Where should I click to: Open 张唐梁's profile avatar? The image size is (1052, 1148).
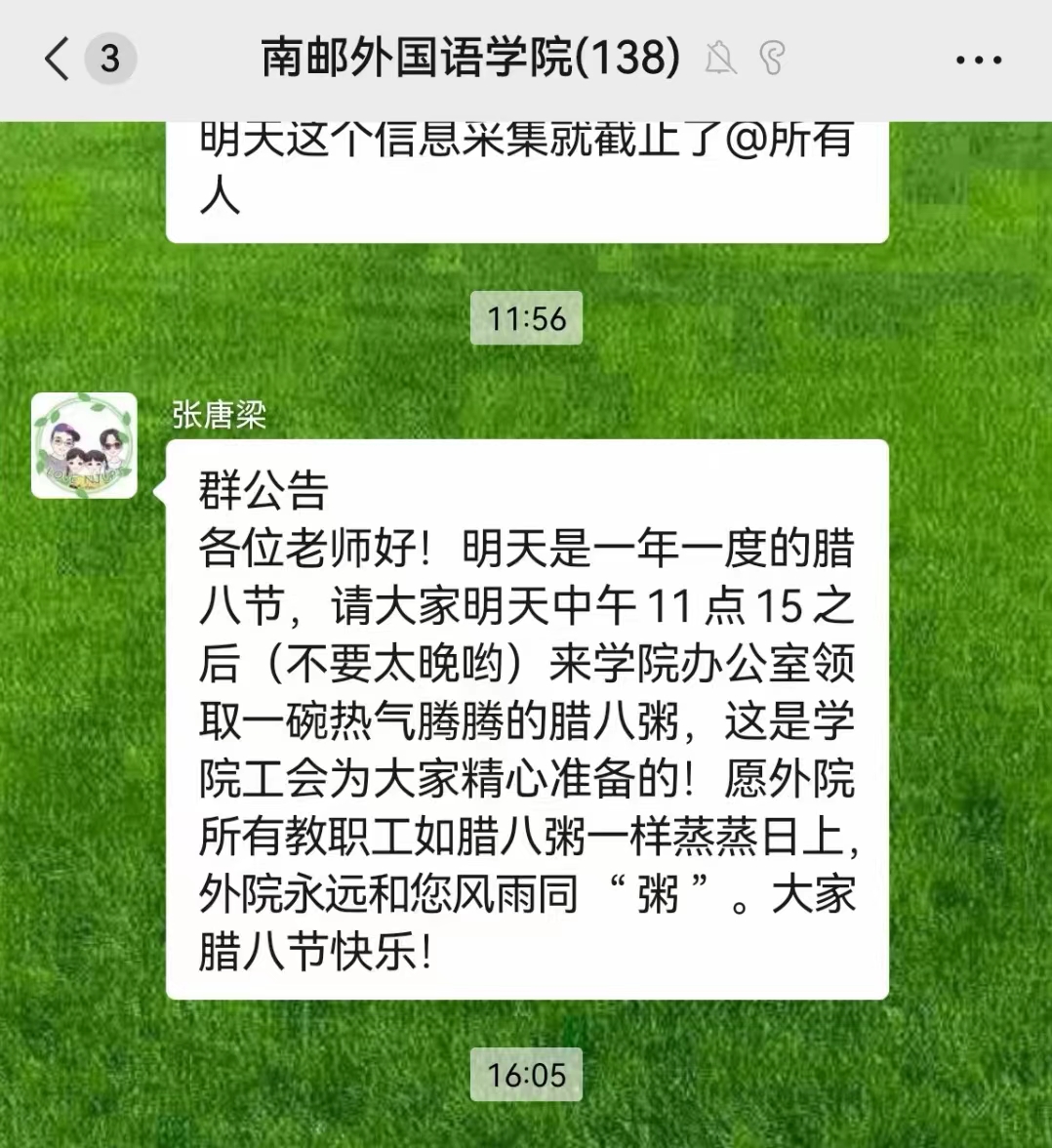84,445
